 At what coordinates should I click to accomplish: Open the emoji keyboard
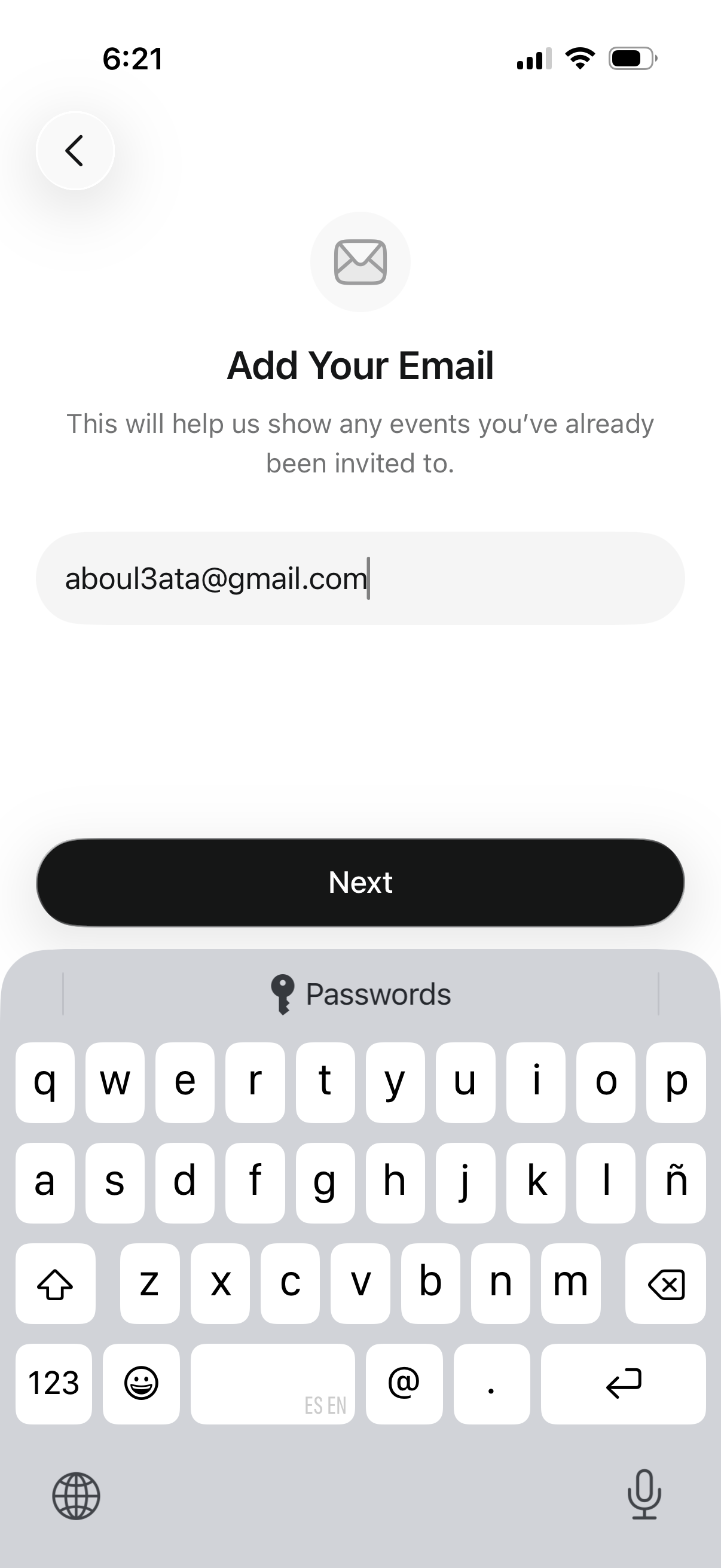[141, 1383]
